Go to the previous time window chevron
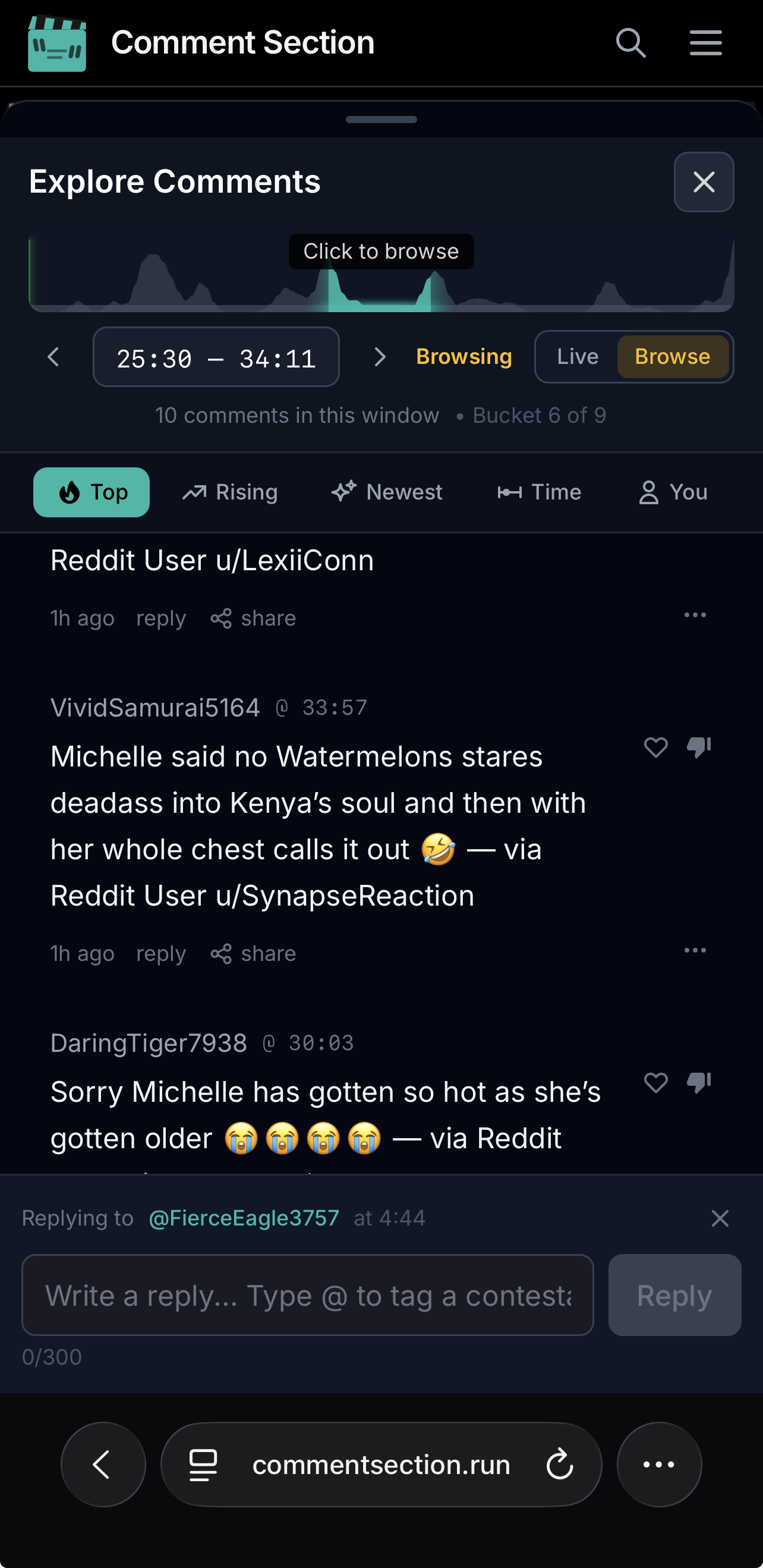Viewport: 763px width, 1568px height. [x=53, y=357]
